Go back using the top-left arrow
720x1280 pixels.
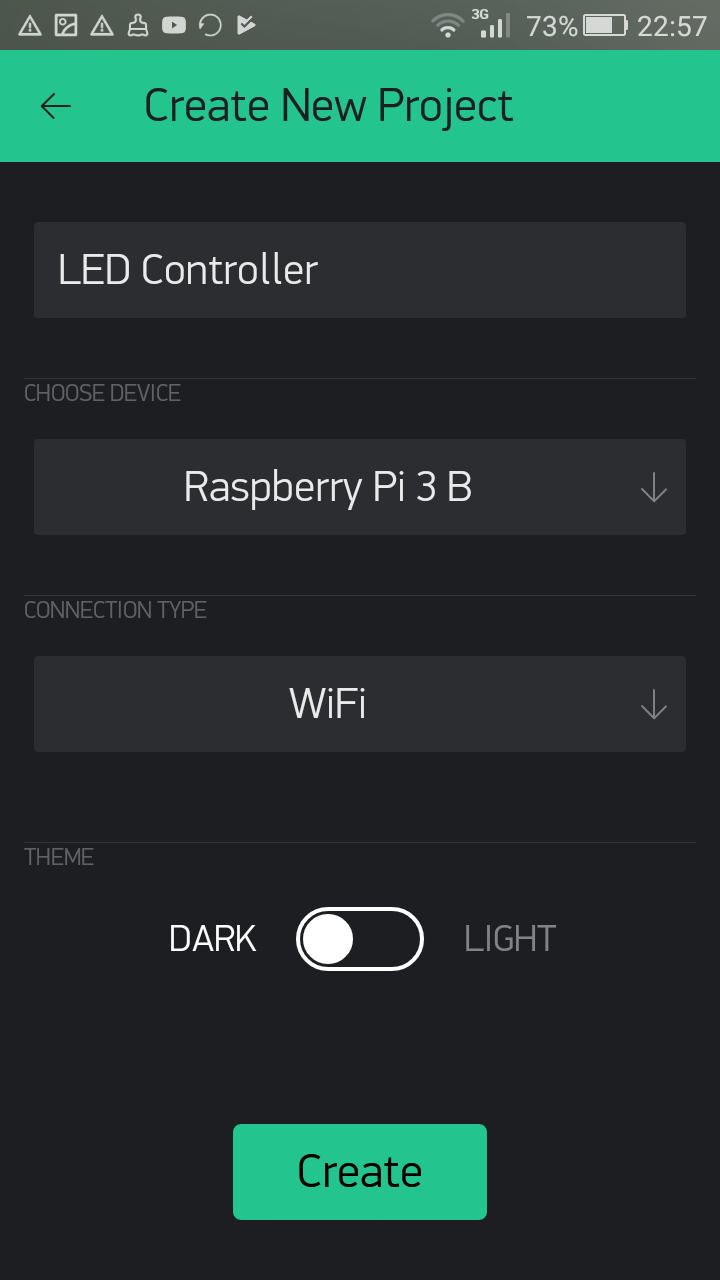(x=56, y=106)
